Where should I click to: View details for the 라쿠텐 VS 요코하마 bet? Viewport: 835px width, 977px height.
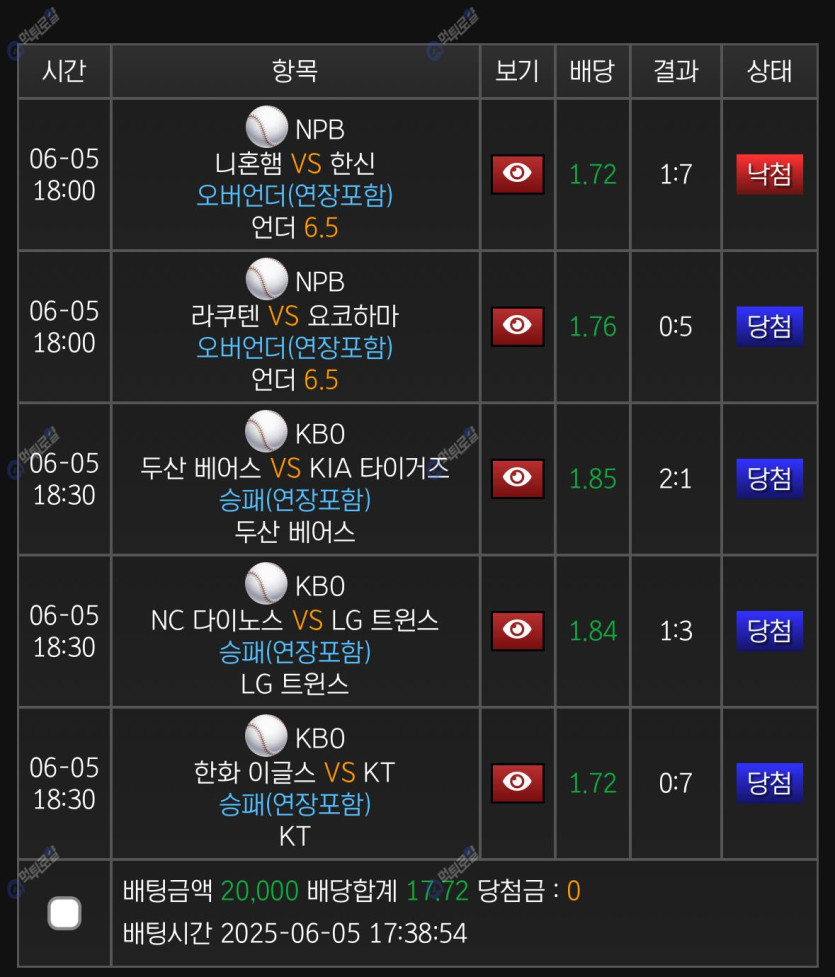coord(517,326)
